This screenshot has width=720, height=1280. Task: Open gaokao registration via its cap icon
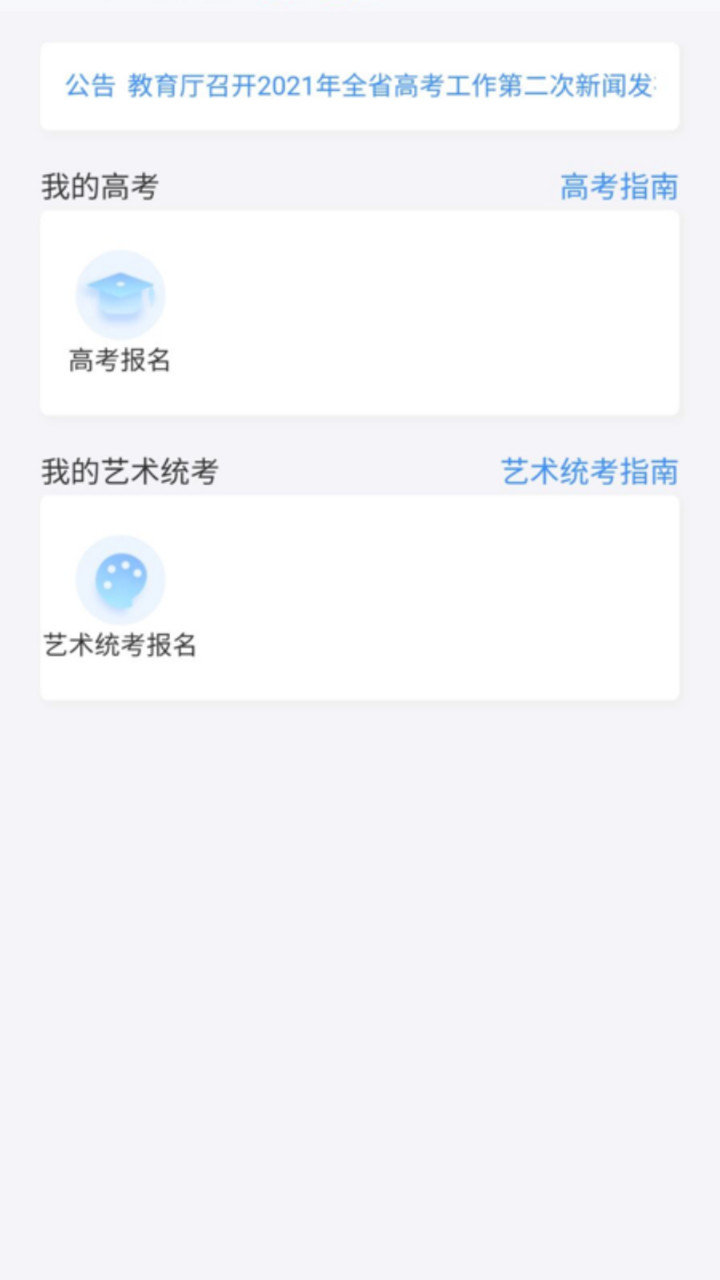pos(120,292)
